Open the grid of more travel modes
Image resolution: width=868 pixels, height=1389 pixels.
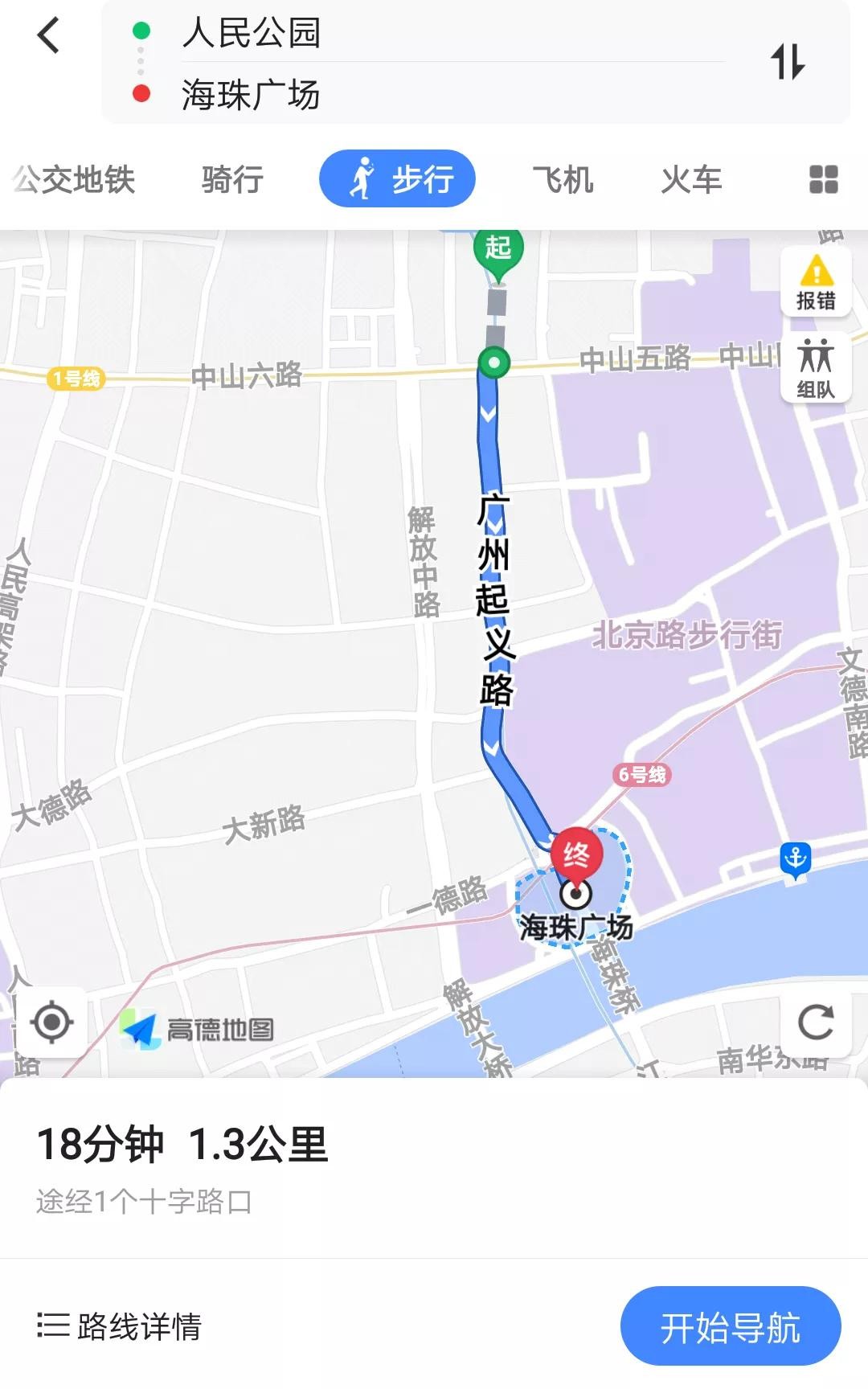[823, 179]
